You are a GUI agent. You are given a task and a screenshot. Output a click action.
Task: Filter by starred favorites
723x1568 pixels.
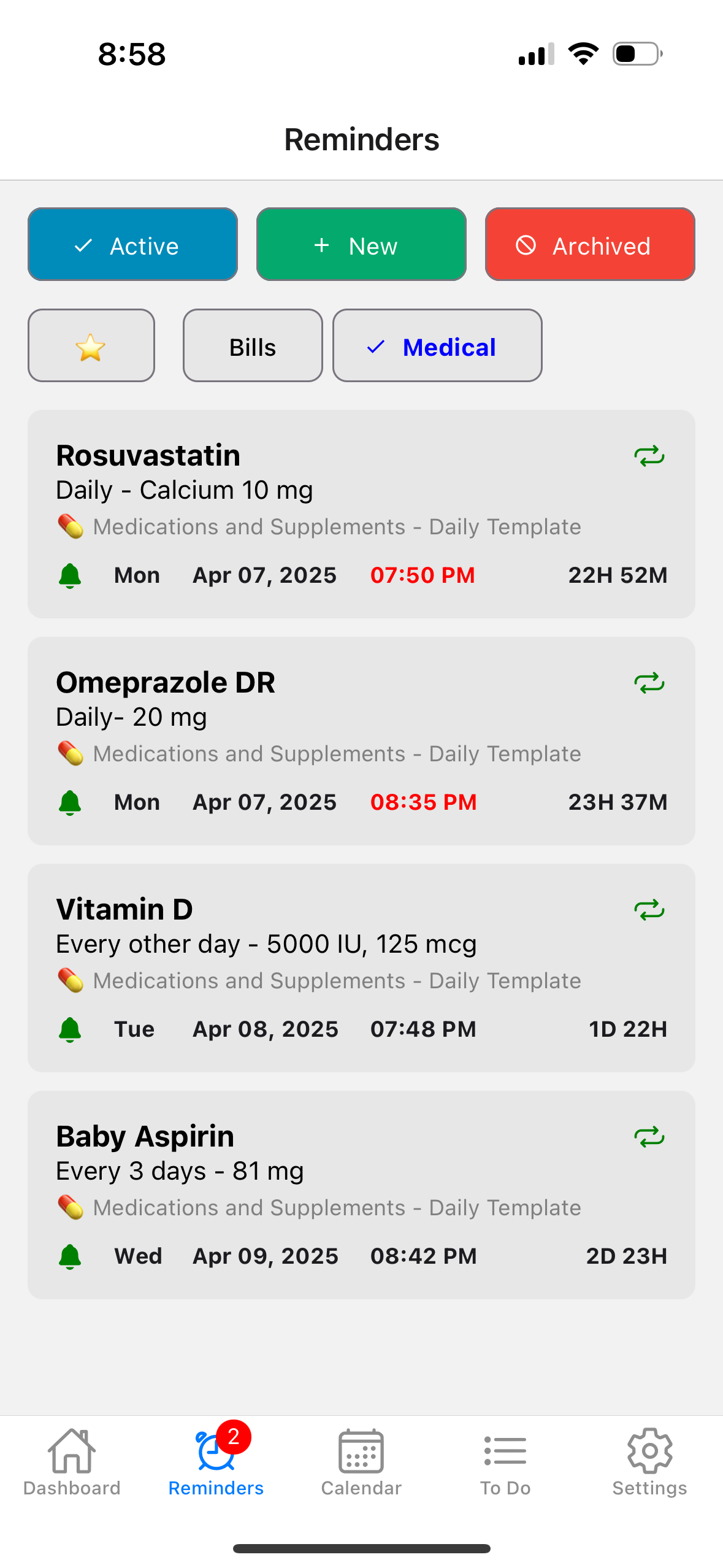pos(91,346)
